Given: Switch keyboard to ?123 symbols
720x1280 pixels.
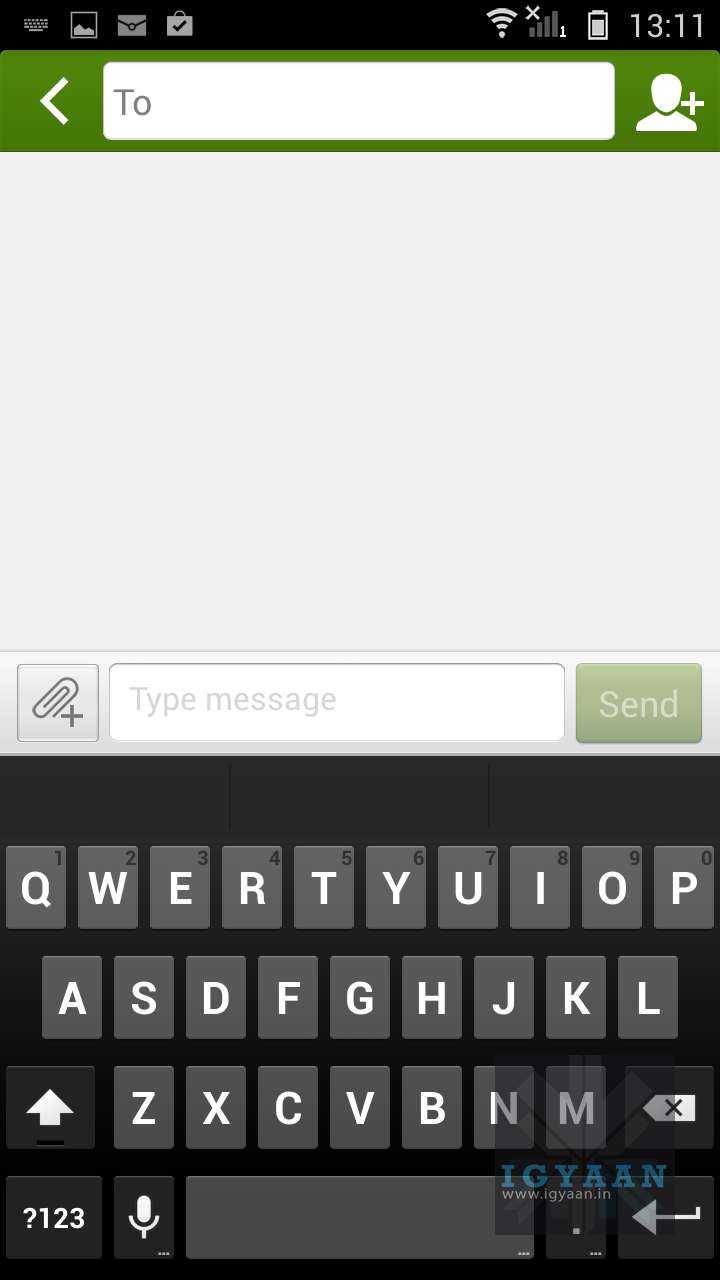Looking at the screenshot, I should tap(54, 1218).
